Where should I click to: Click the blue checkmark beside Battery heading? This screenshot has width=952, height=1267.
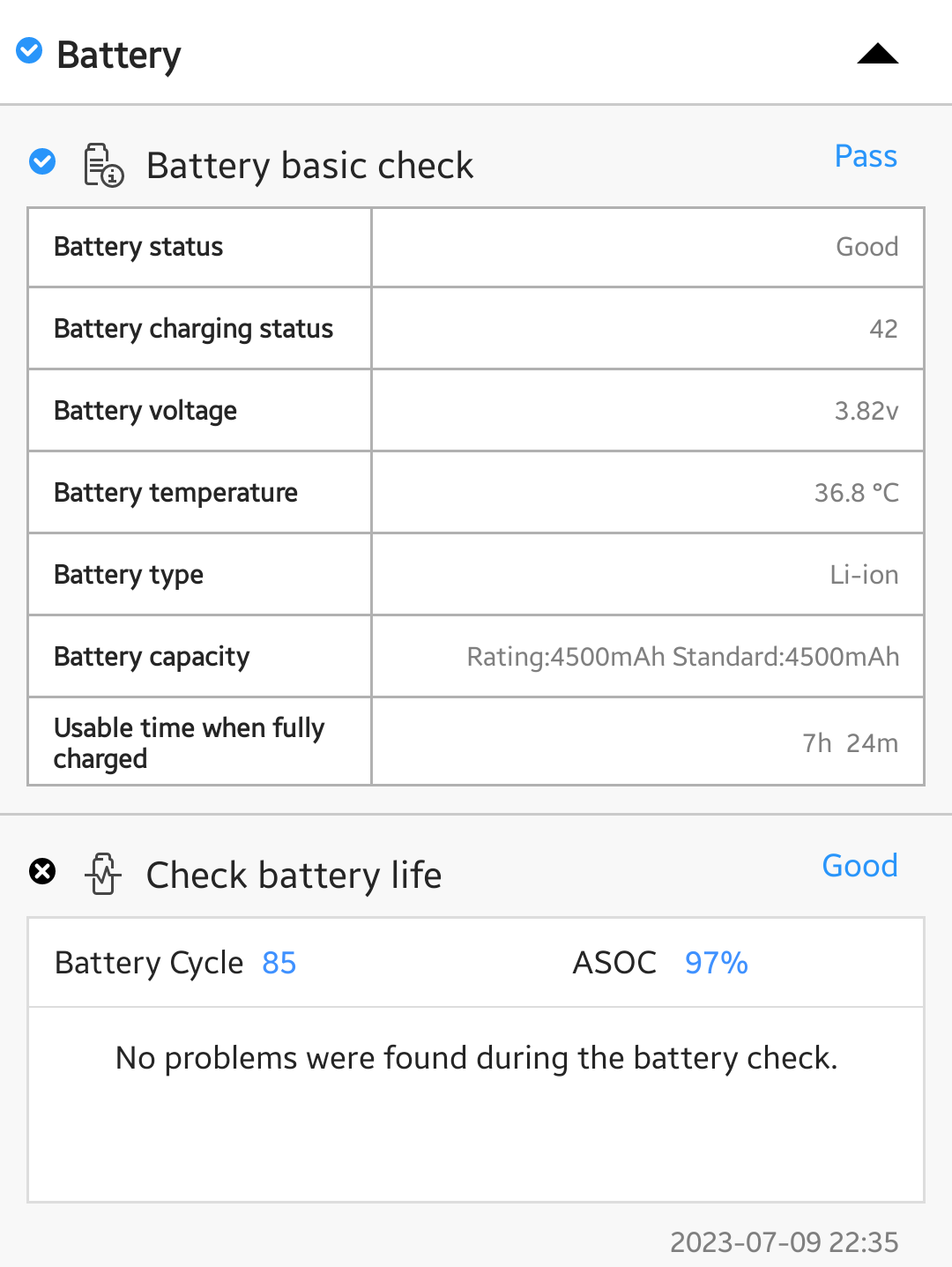[x=29, y=50]
